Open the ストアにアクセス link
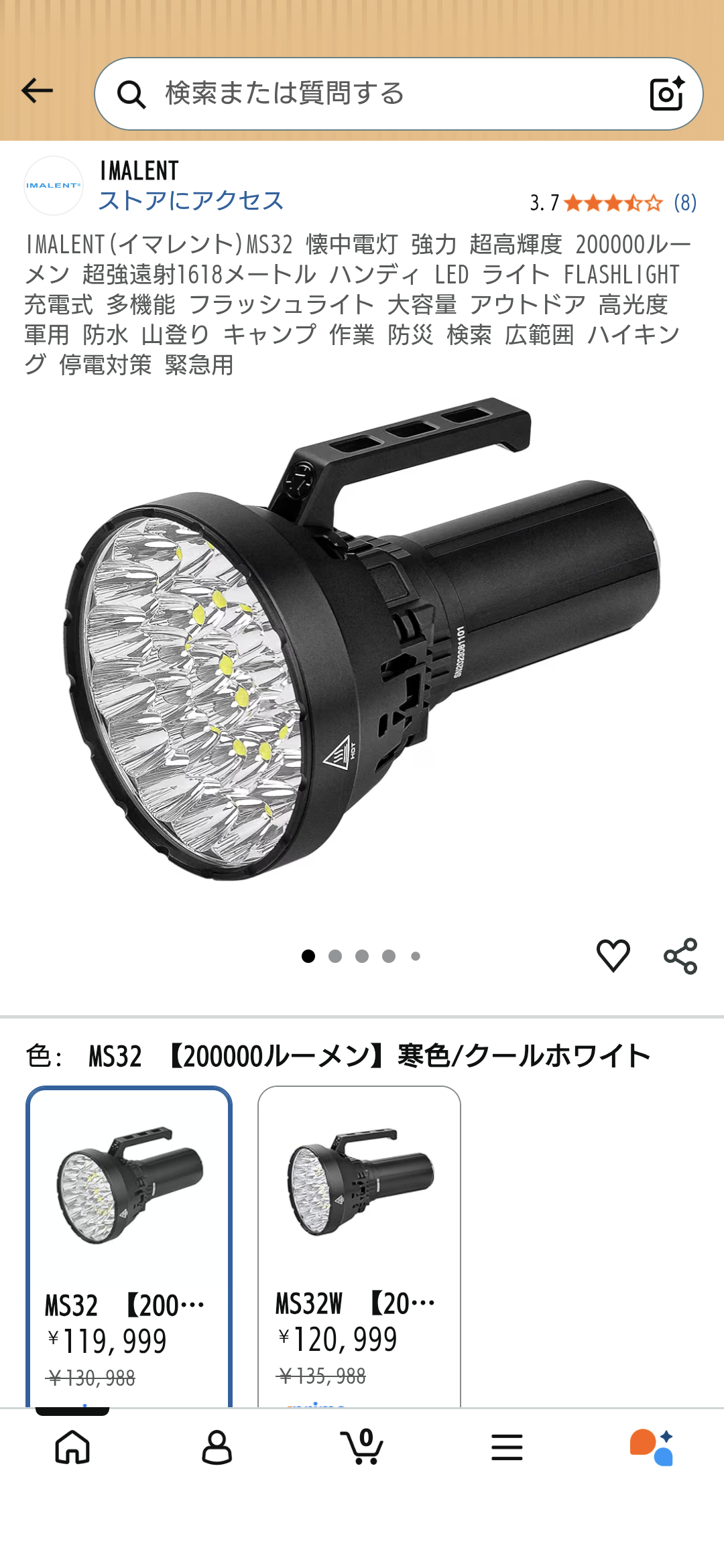This screenshot has width=724, height=1568. (191, 201)
